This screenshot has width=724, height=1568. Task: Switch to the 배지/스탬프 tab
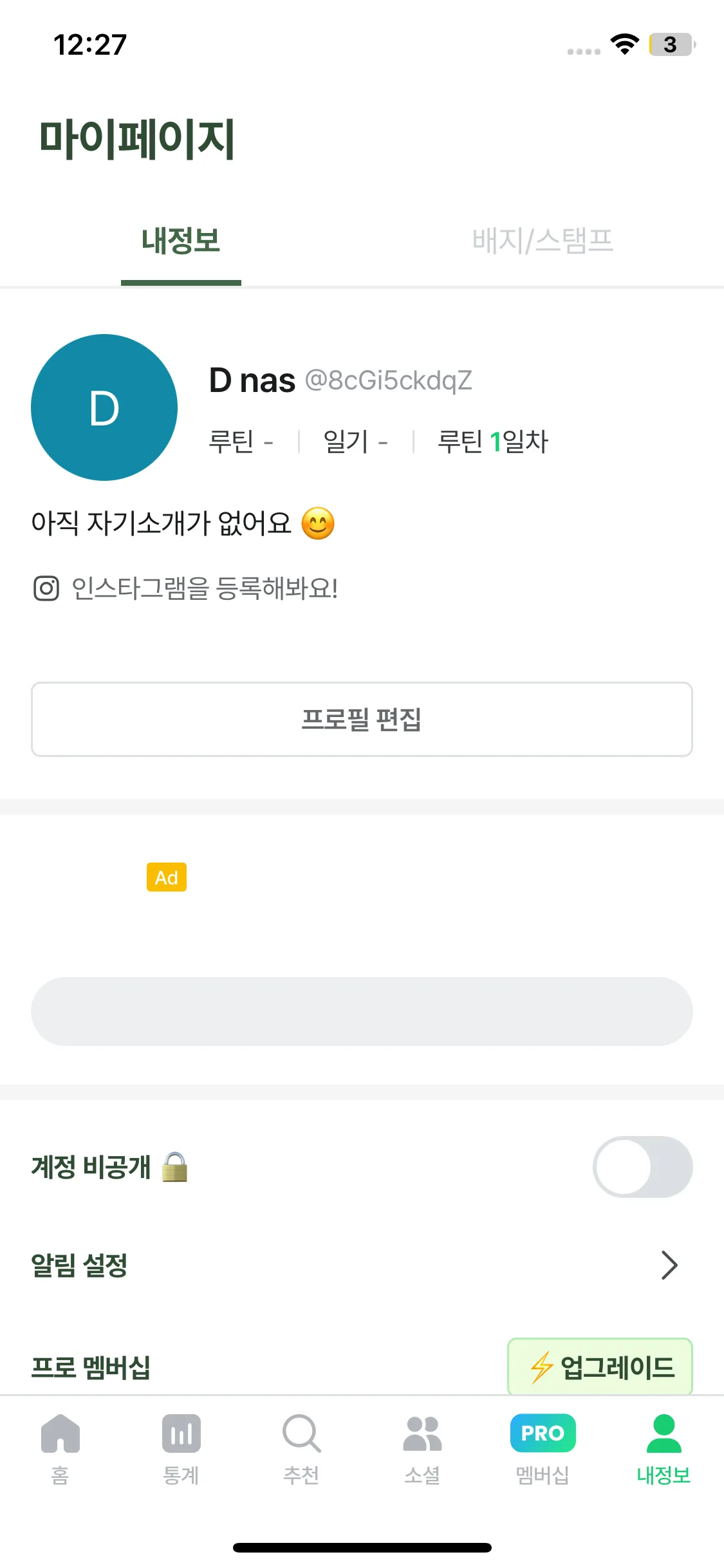pyautogui.click(x=543, y=241)
